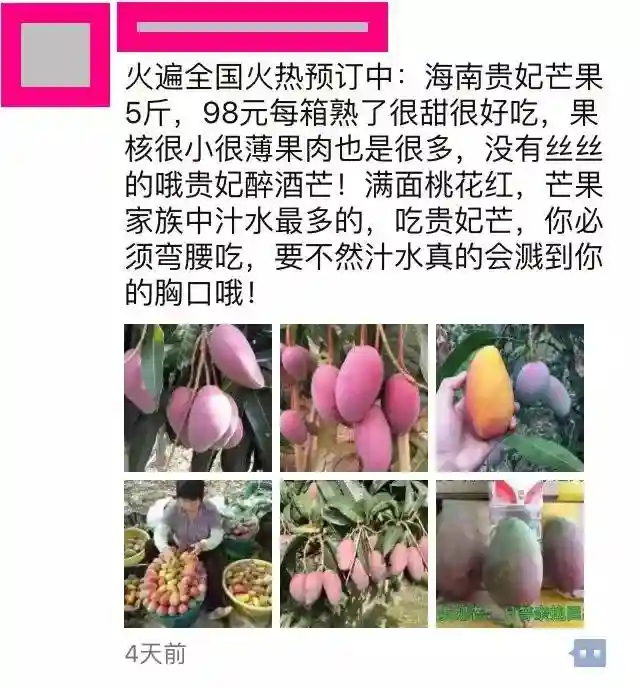This screenshot has height=687, width=640.
Task: View photo of woman sorting mangoes in baskets
Action: [197, 553]
